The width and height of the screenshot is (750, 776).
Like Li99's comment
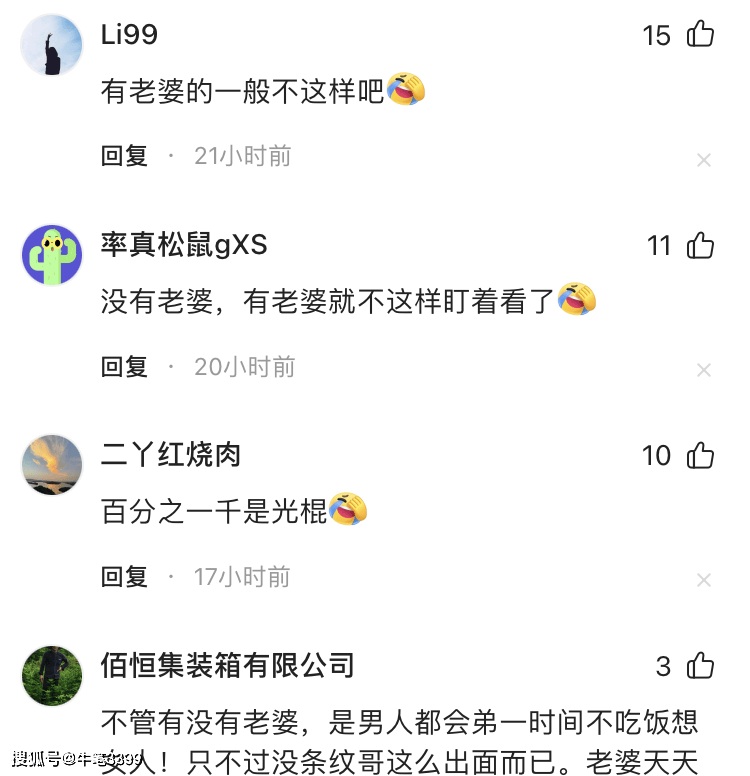[700, 35]
